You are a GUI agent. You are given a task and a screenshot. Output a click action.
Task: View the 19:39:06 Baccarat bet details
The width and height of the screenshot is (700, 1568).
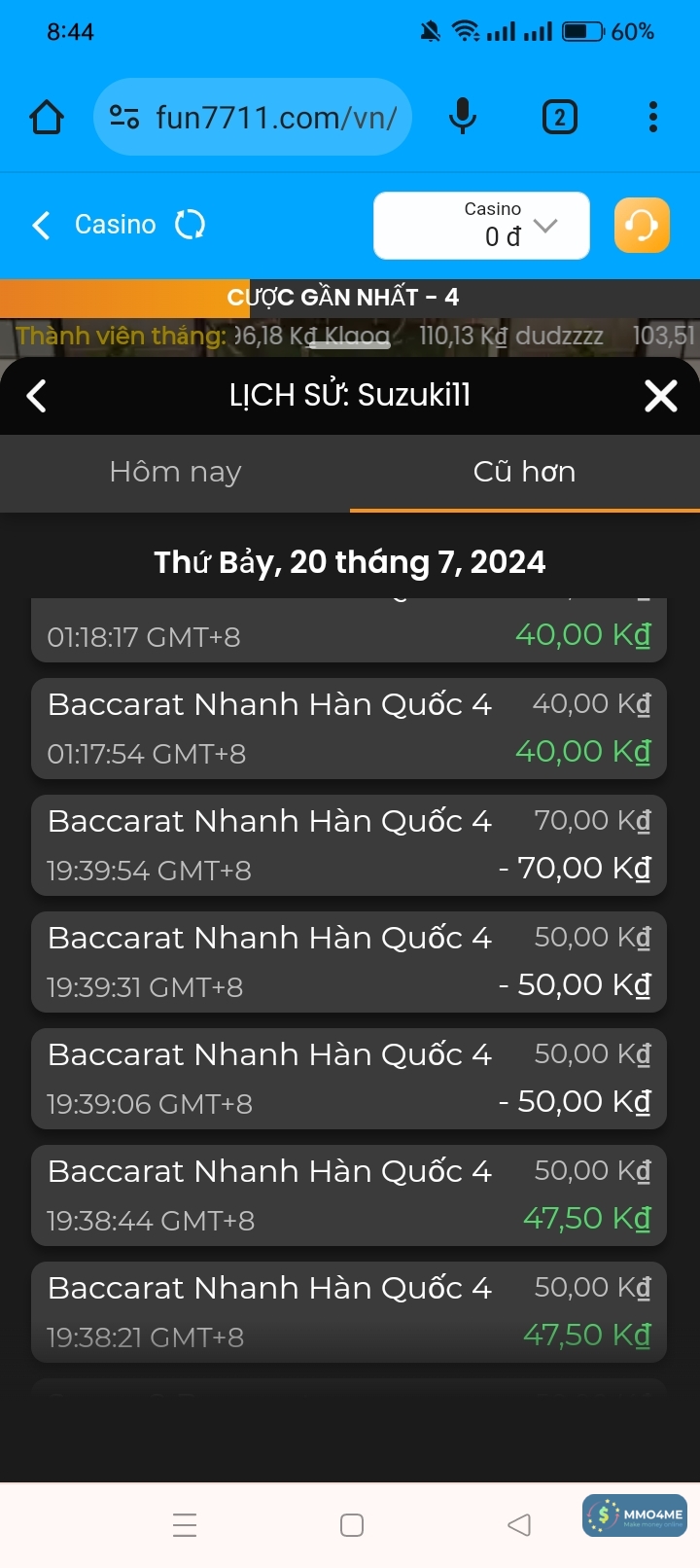click(x=349, y=1079)
